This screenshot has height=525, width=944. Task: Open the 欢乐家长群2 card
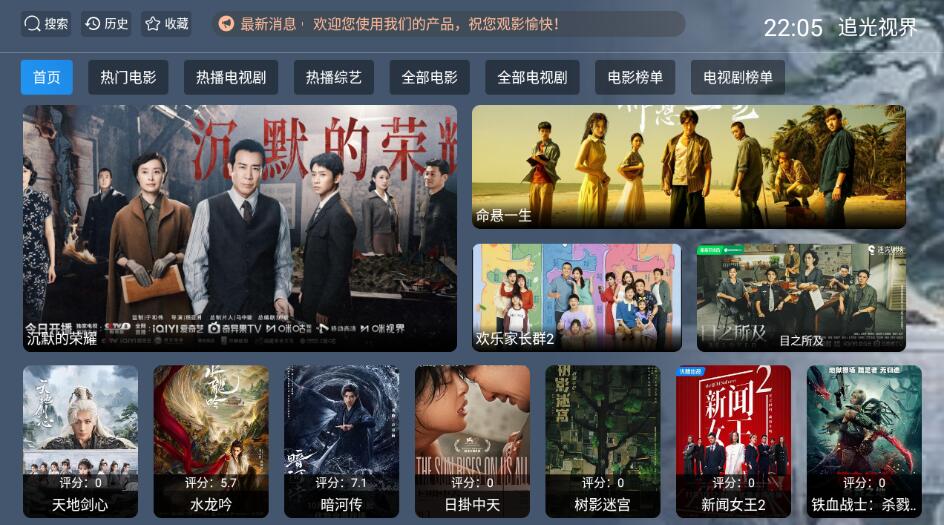(x=577, y=297)
